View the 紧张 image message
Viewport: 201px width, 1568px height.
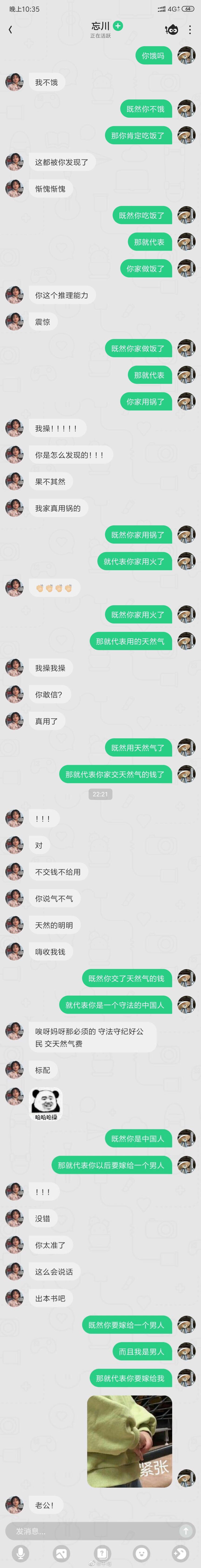pyautogui.click(x=129, y=1441)
